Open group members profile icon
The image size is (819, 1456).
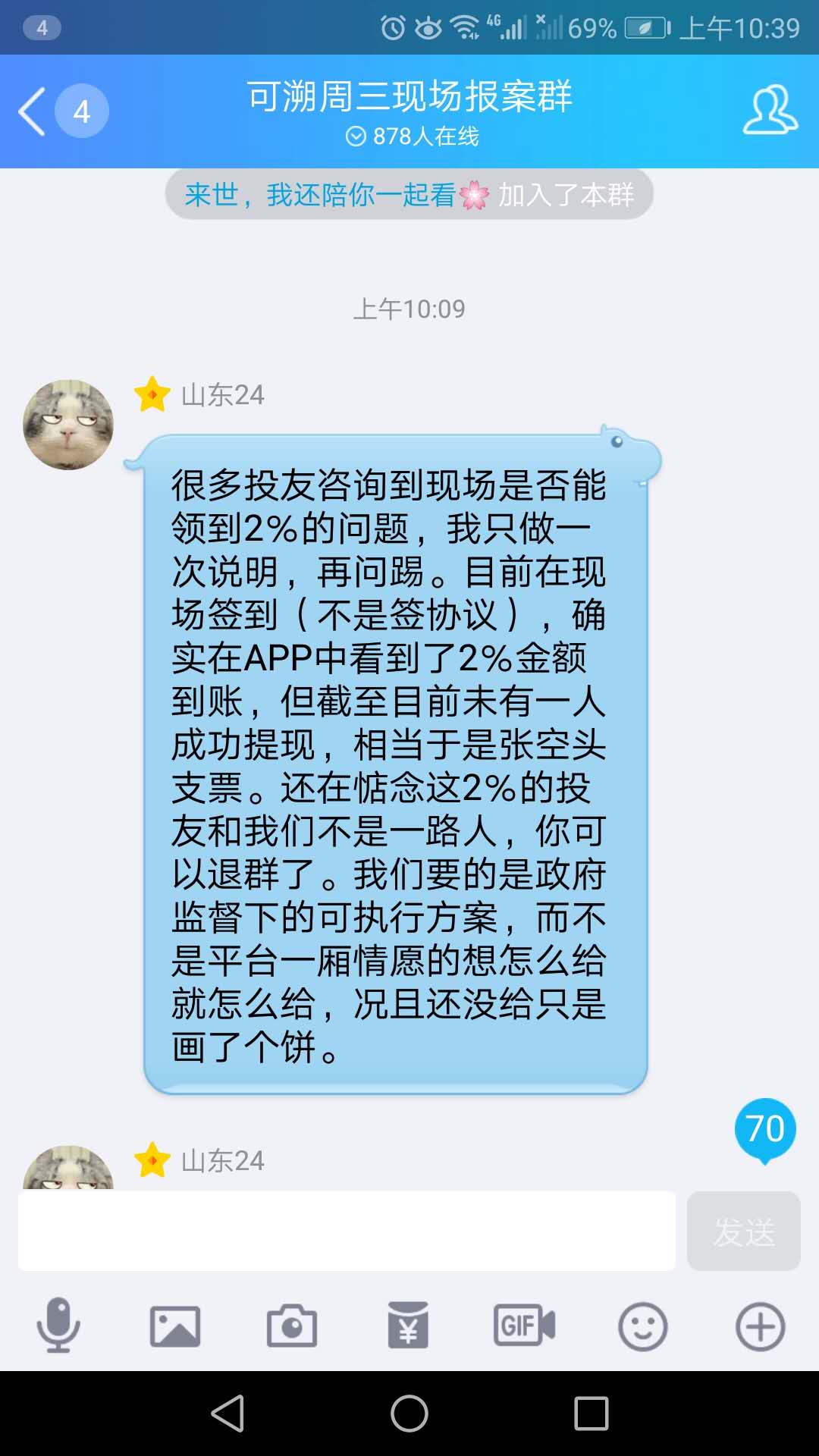[x=770, y=111]
